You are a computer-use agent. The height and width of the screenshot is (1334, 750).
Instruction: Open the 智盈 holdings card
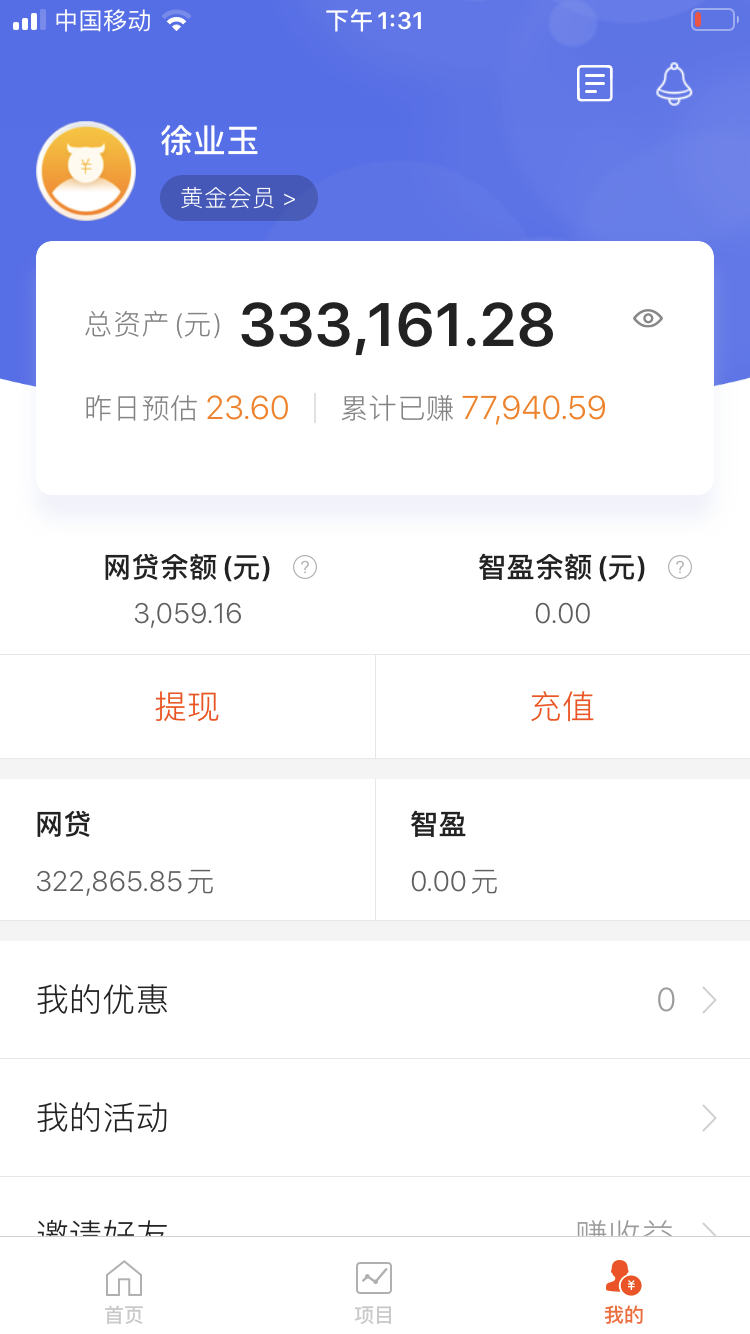click(x=562, y=850)
